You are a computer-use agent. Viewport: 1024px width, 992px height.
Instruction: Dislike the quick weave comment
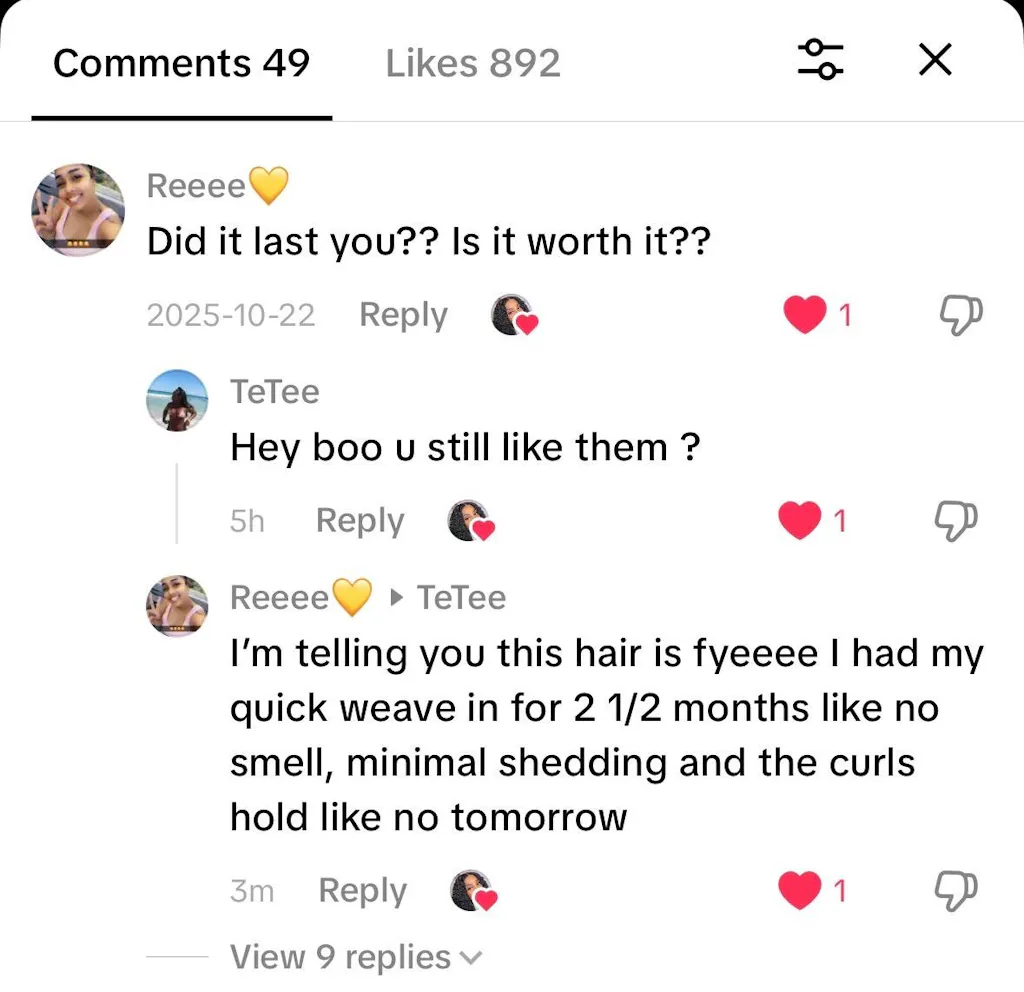[x=955, y=890]
